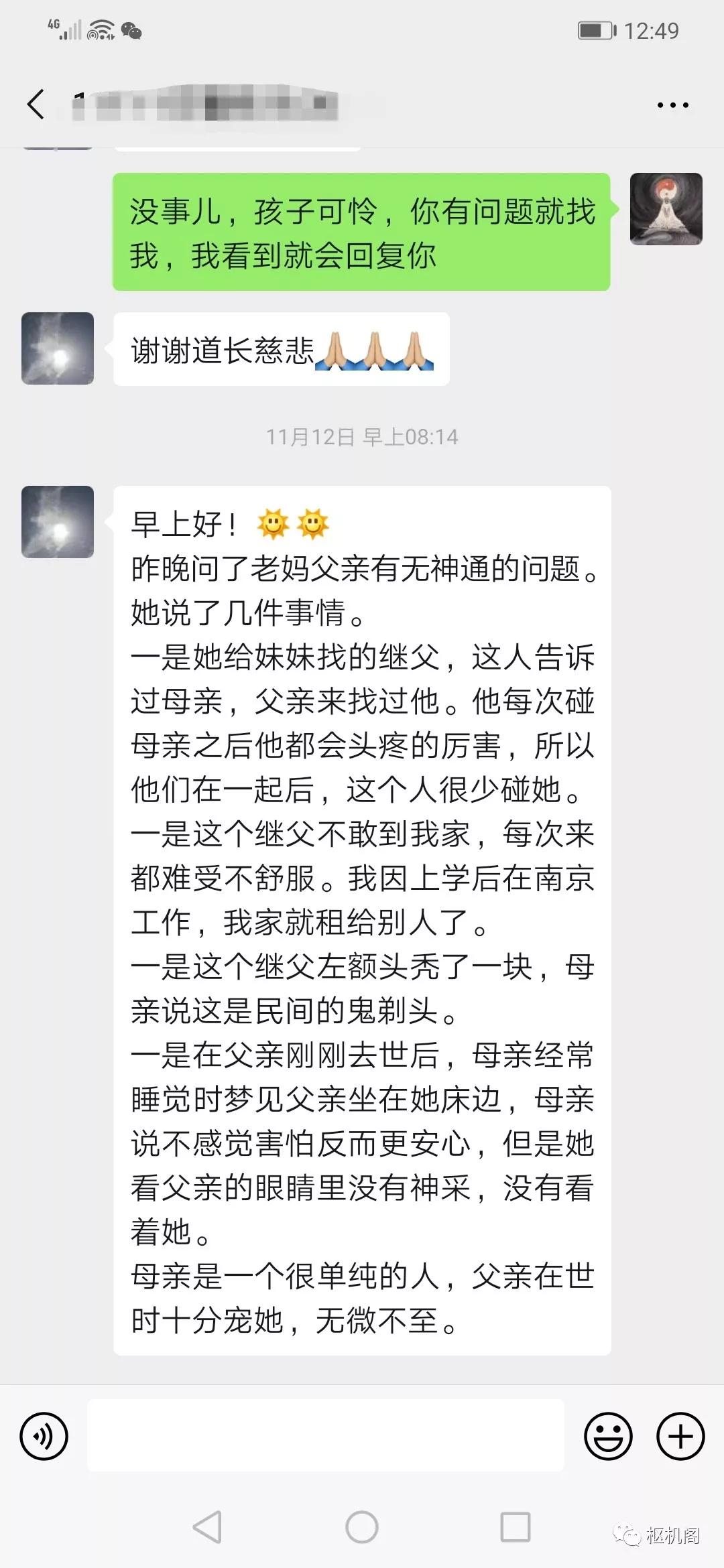Viewport: 724px width, 1568px height.
Task: Go to the home screen
Action: [x=362, y=1527]
